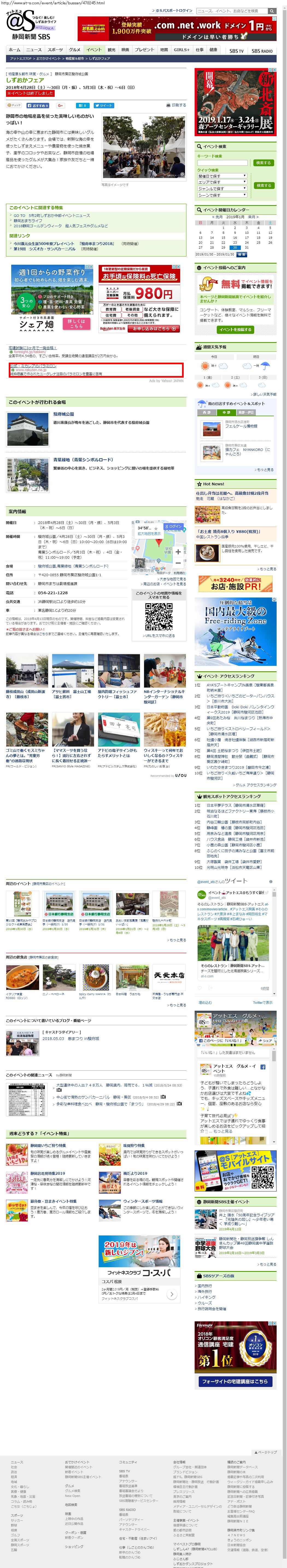
Task: Open the 観光 navigation tab
Action: click(111, 50)
